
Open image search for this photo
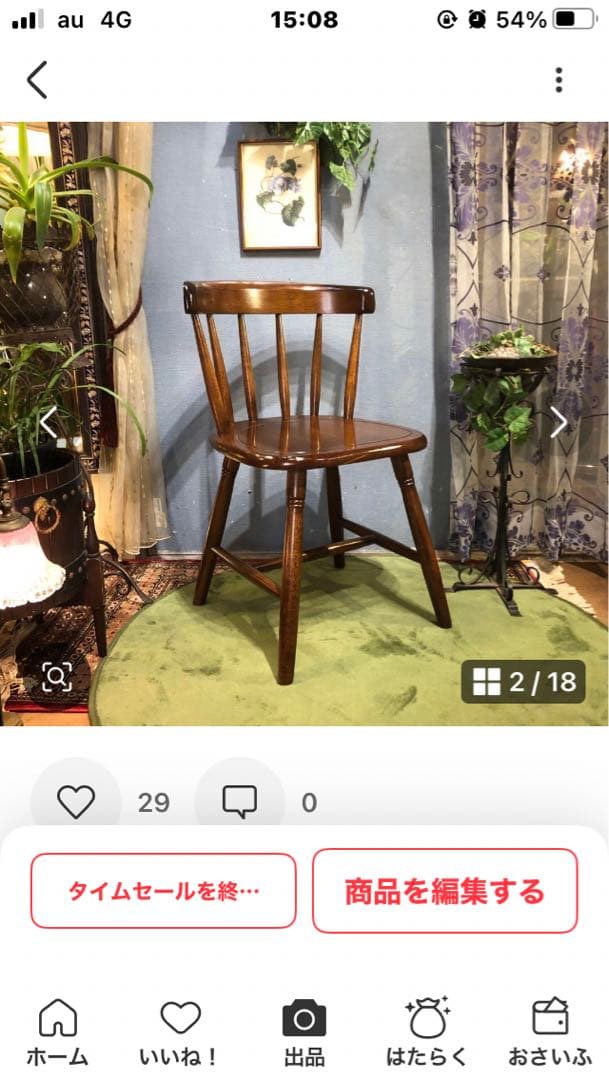[56, 677]
